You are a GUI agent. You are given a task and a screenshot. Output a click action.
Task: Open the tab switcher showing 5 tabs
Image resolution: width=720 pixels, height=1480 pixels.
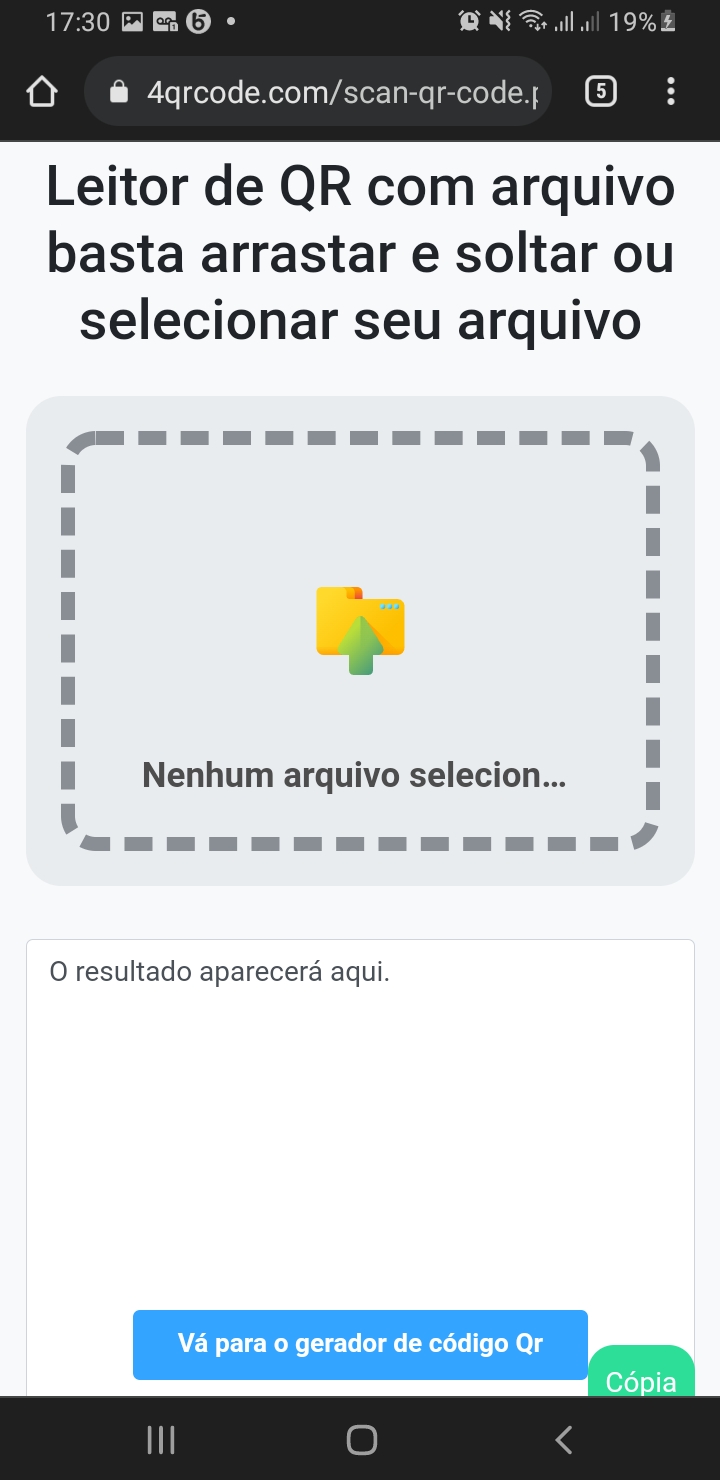(x=600, y=92)
